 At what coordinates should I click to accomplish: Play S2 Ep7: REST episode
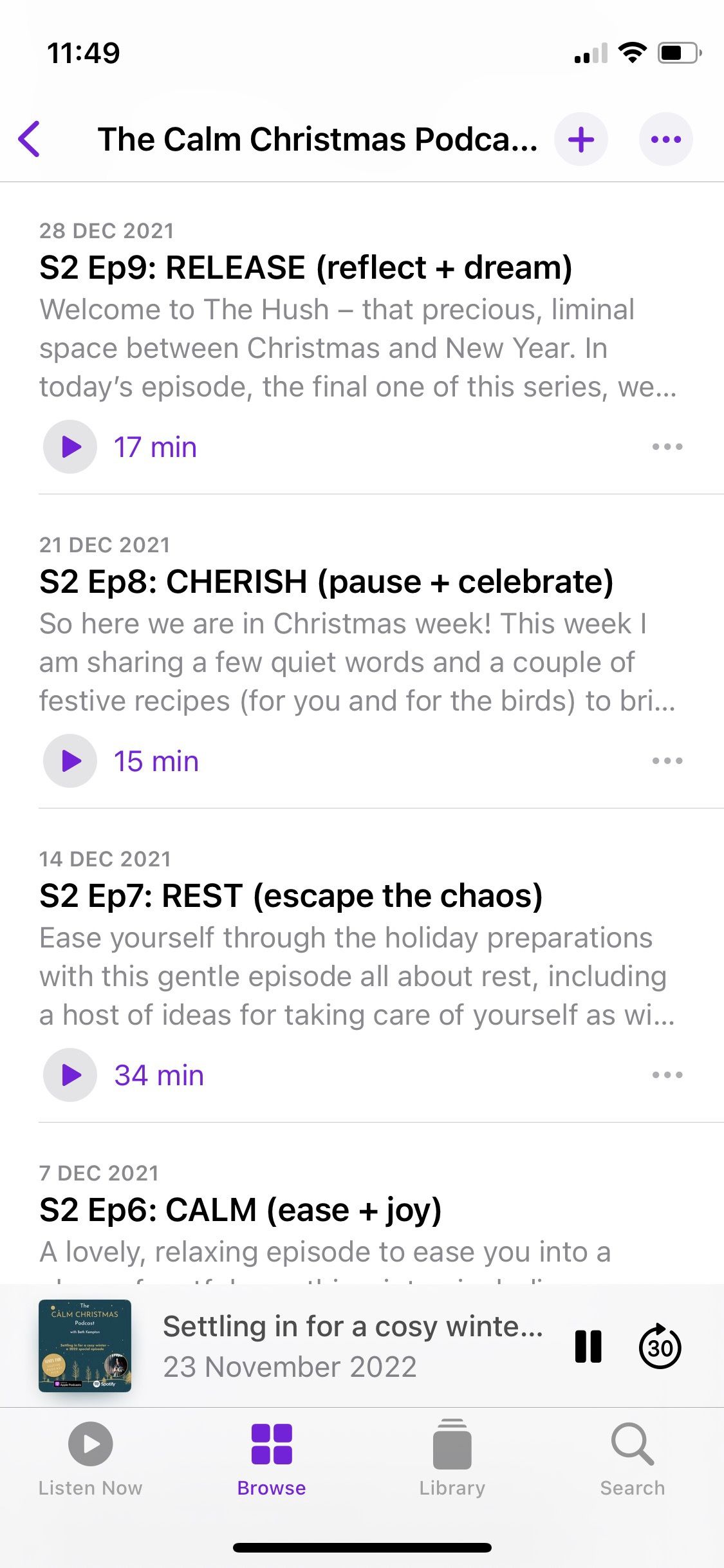(x=70, y=1075)
